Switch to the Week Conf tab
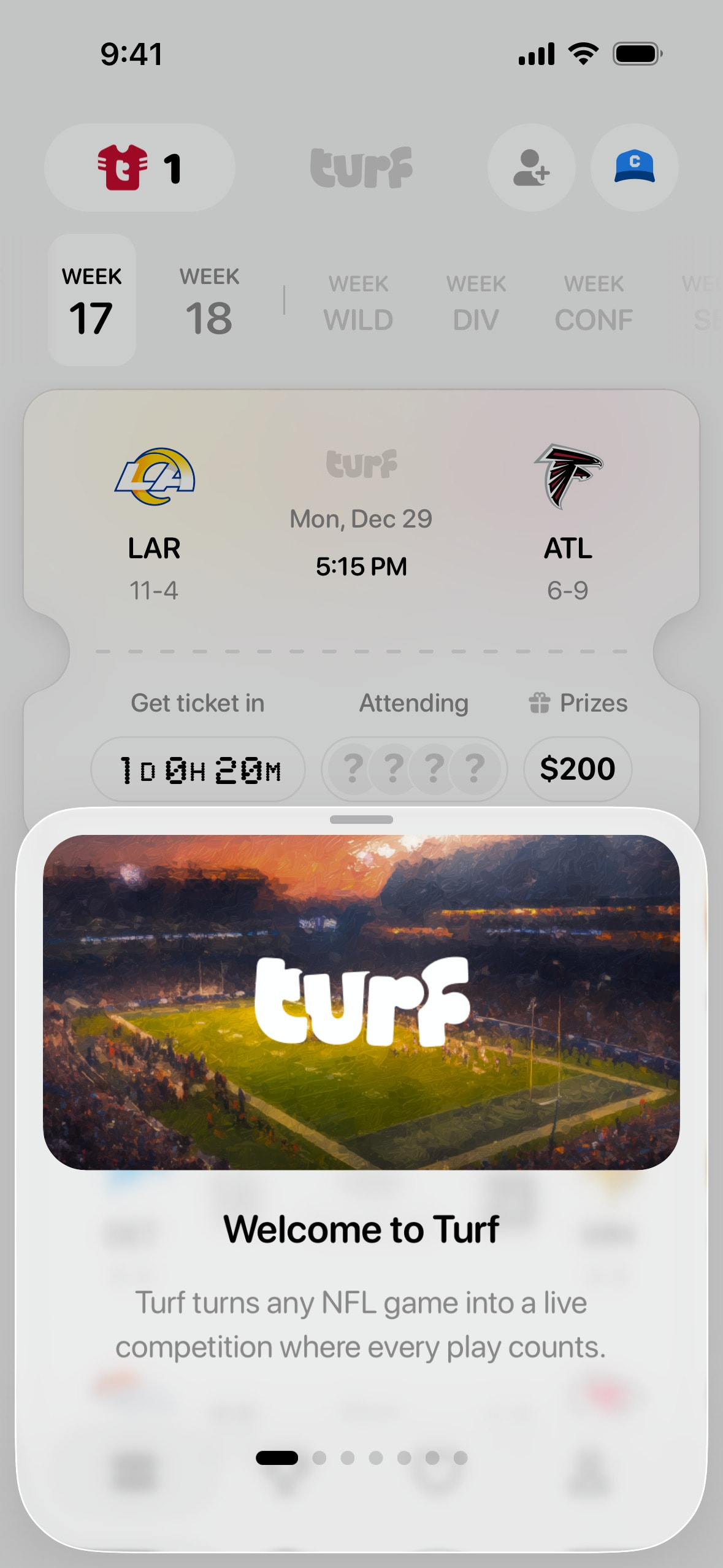This screenshot has height=1568, width=723. (x=594, y=303)
